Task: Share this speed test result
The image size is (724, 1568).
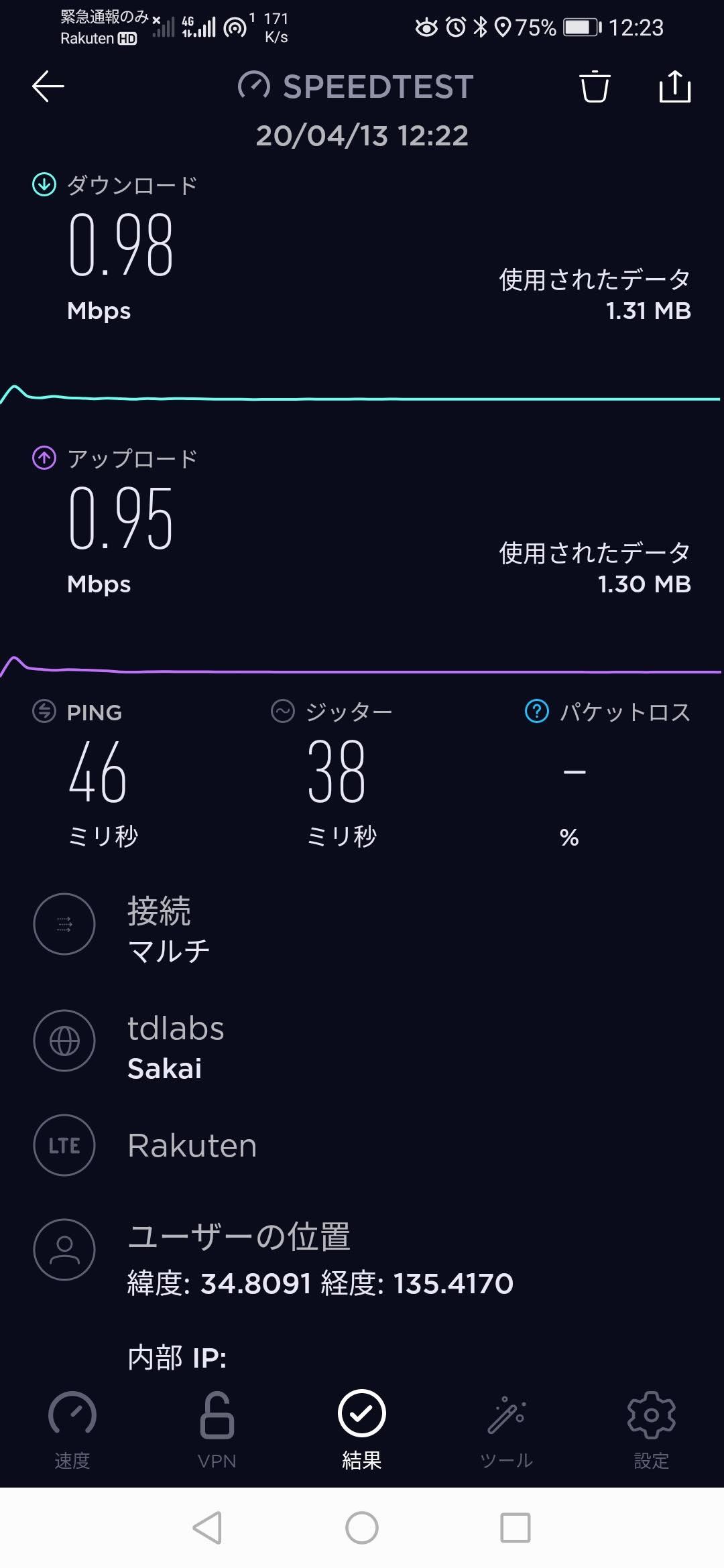Action: pos(674,86)
